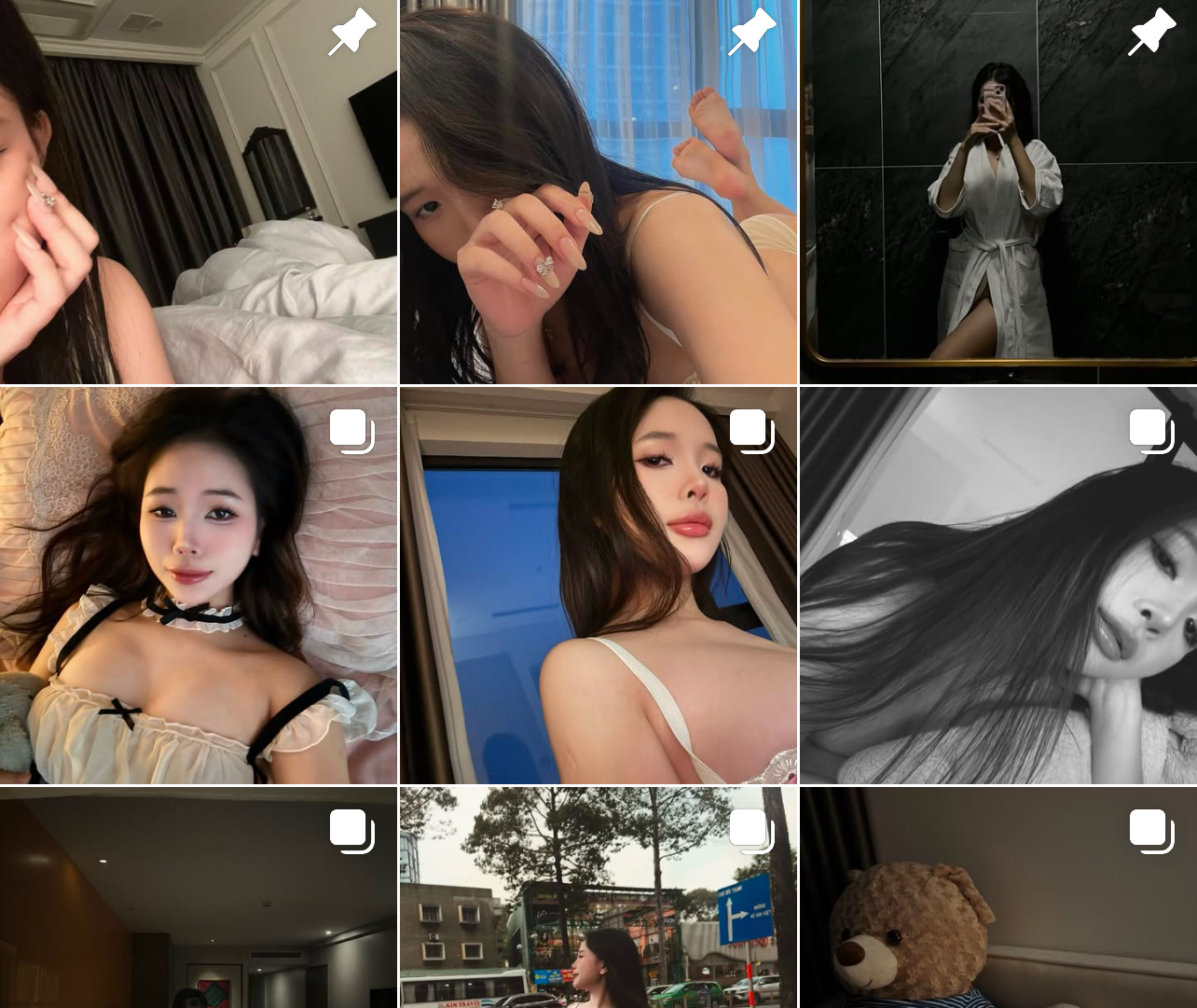
Task: Open the pinned post showing the white bed
Action: coord(199,192)
